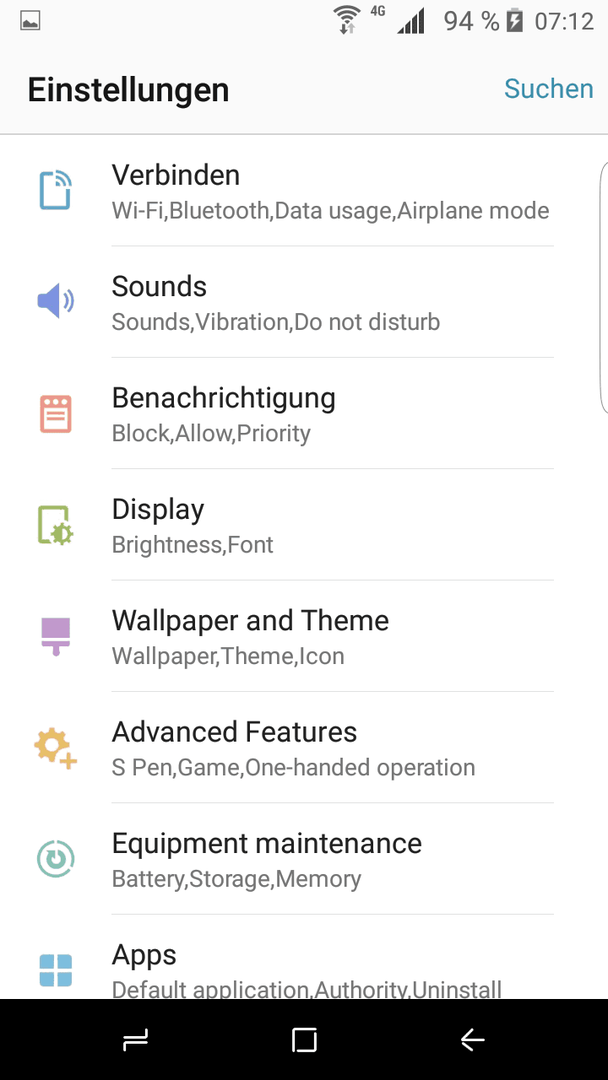Open Advanced Features
This screenshot has height=1080, width=608.
(x=304, y=748)
